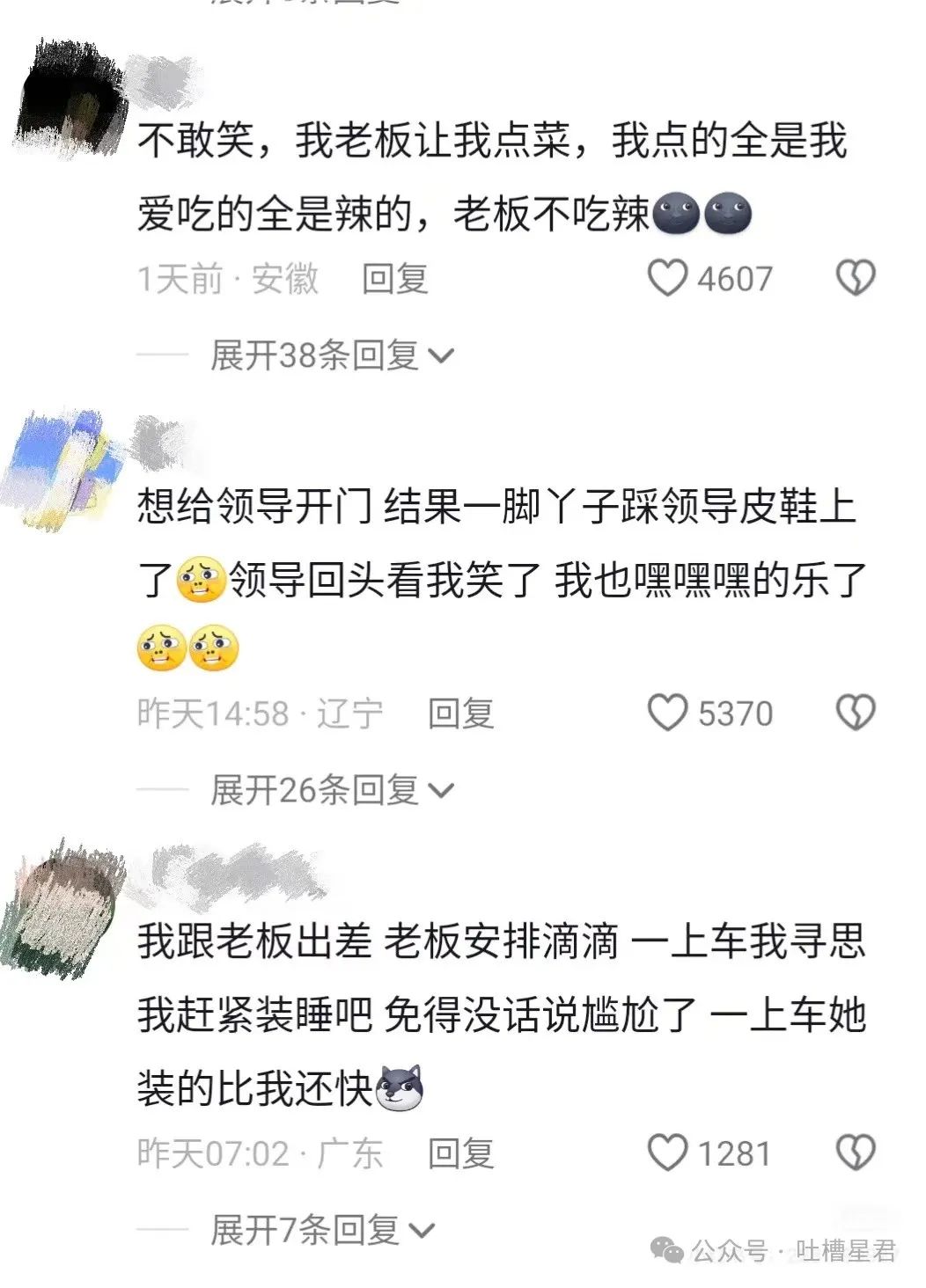Screen dimensions: 926x1288
Task: Reply to the comment posted from 安徽
Action: pyautogui.click(x=394, y=279)
